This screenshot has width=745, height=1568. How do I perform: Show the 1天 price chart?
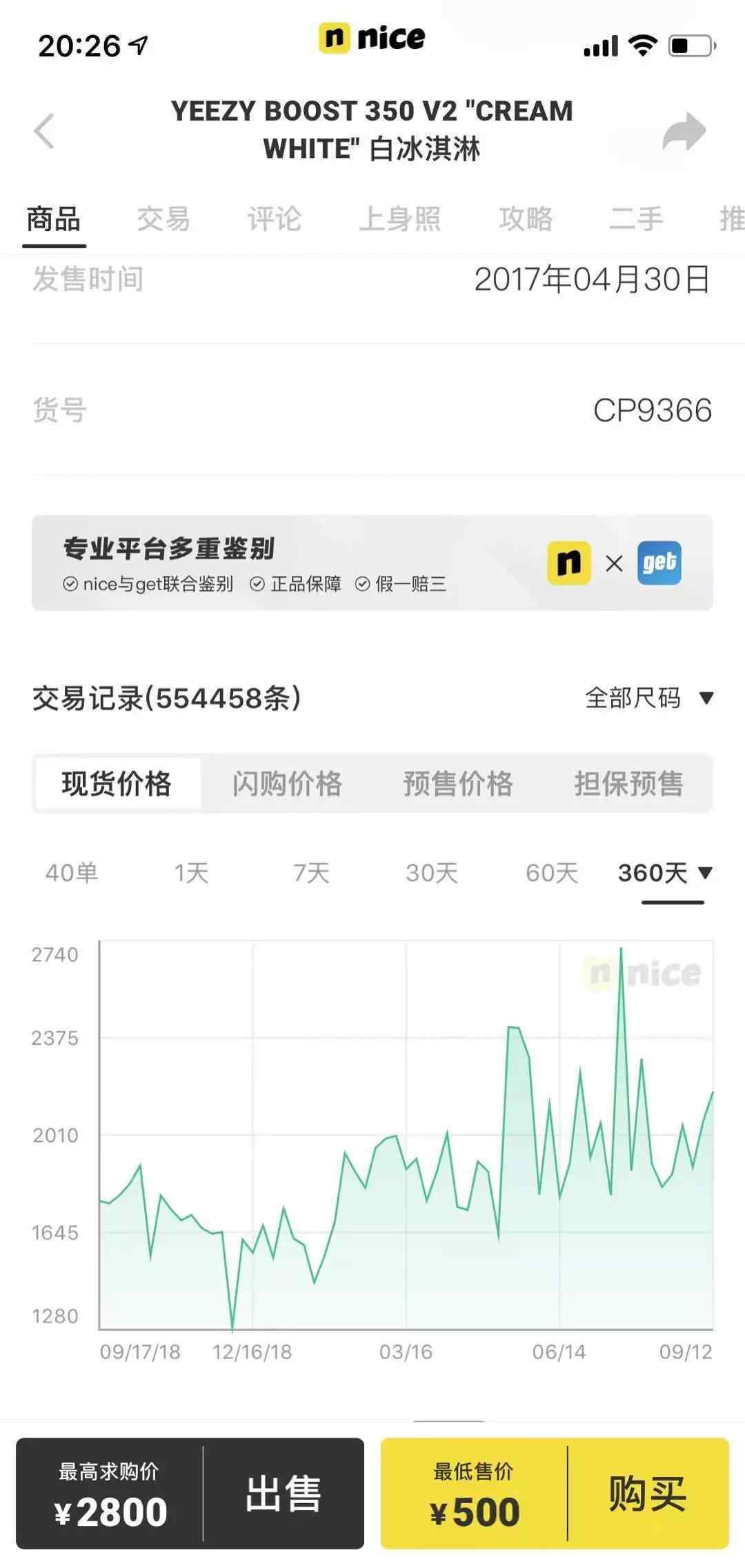[191, 873]
